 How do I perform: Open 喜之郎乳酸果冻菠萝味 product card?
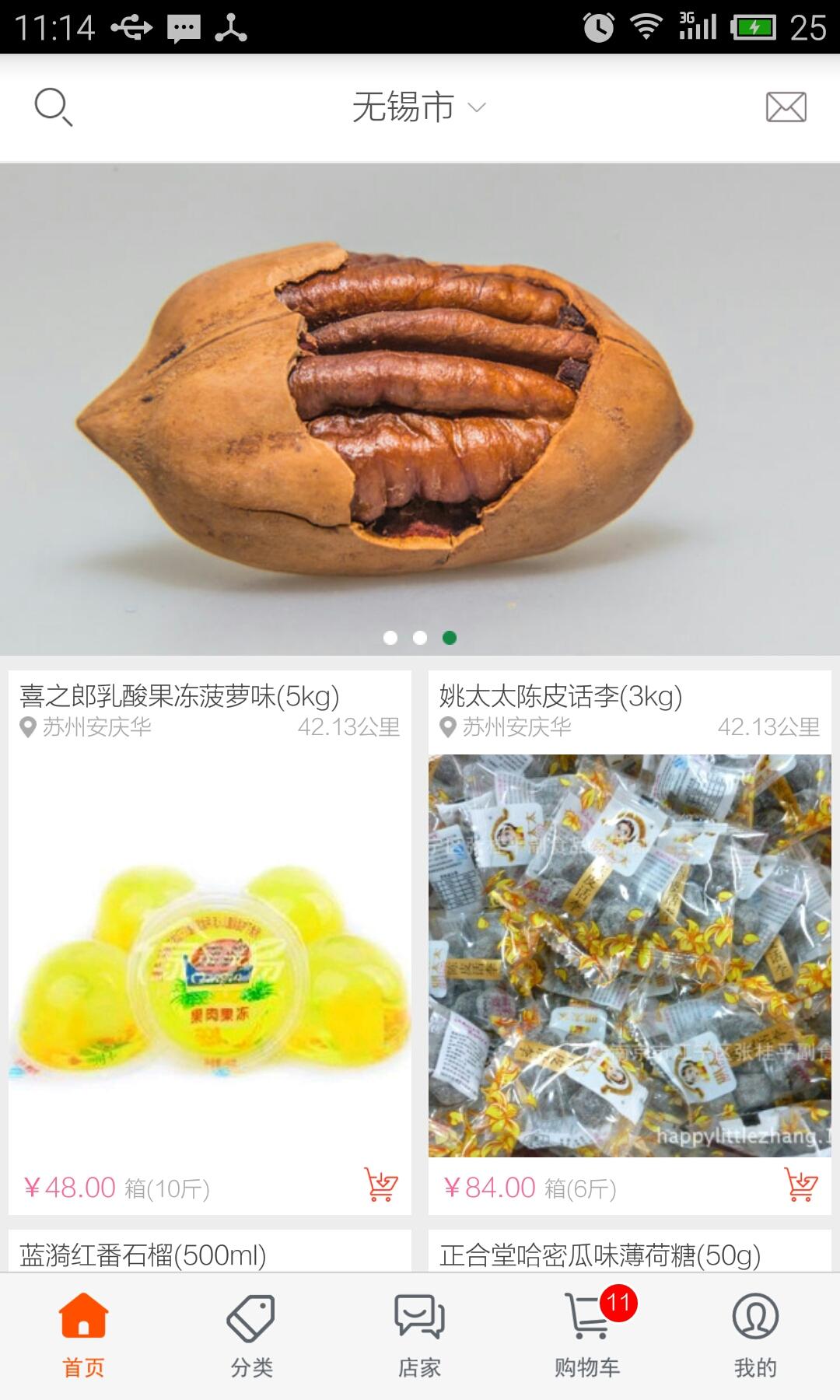coord(210,955)
